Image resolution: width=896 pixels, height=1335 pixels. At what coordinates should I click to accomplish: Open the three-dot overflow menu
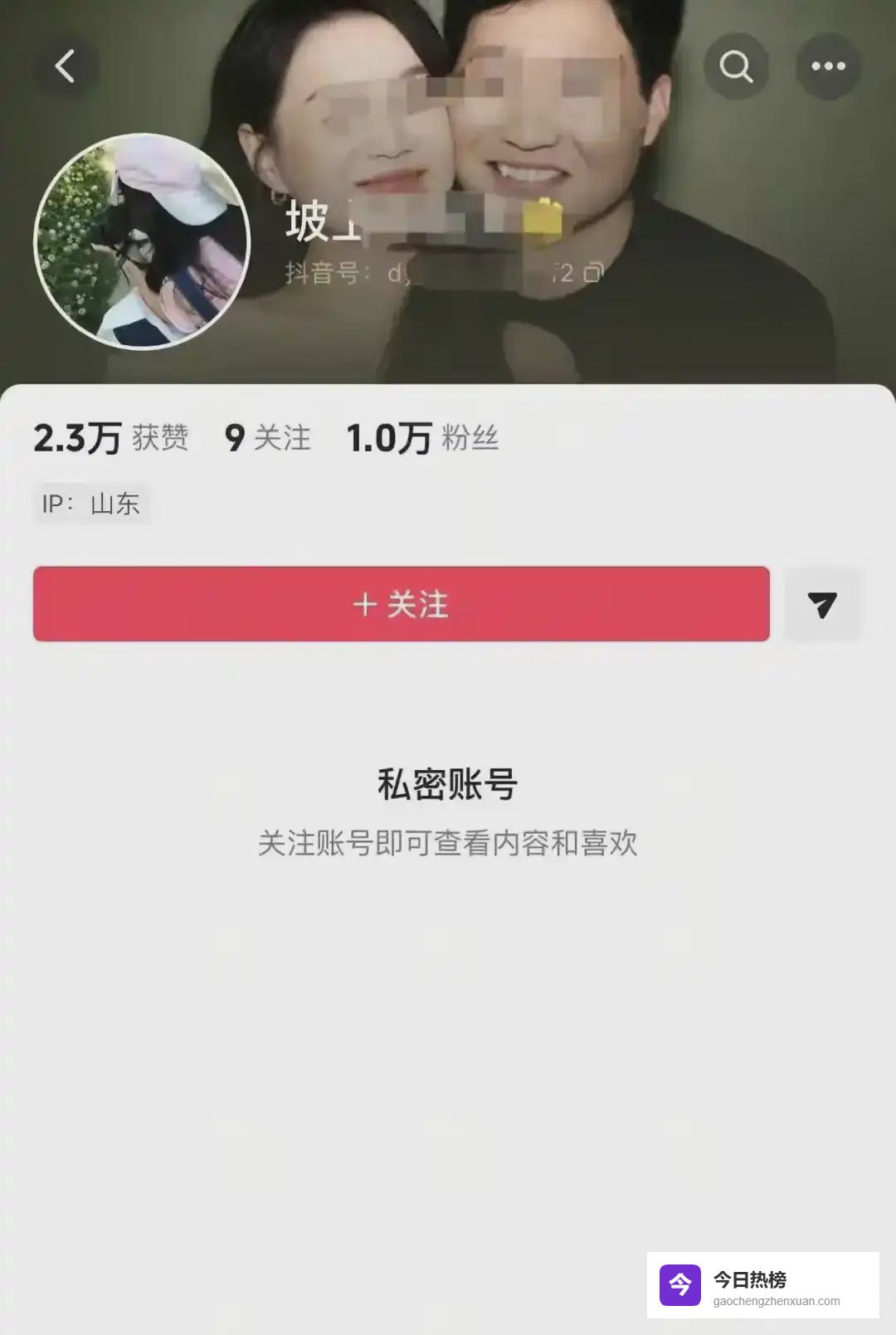click(828, 66)
